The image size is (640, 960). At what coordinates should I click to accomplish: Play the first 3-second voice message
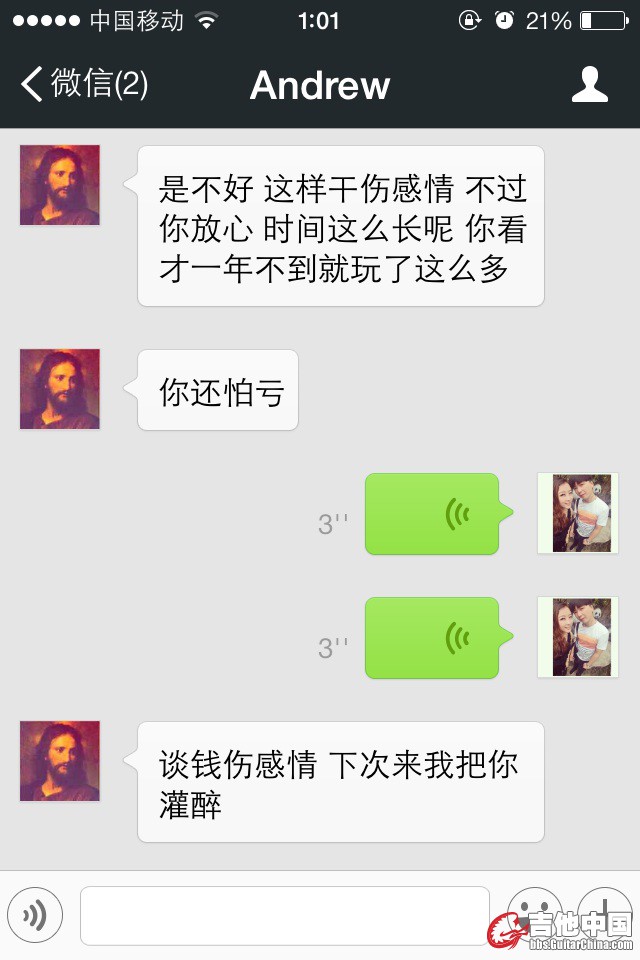click(x=432, y=514)
